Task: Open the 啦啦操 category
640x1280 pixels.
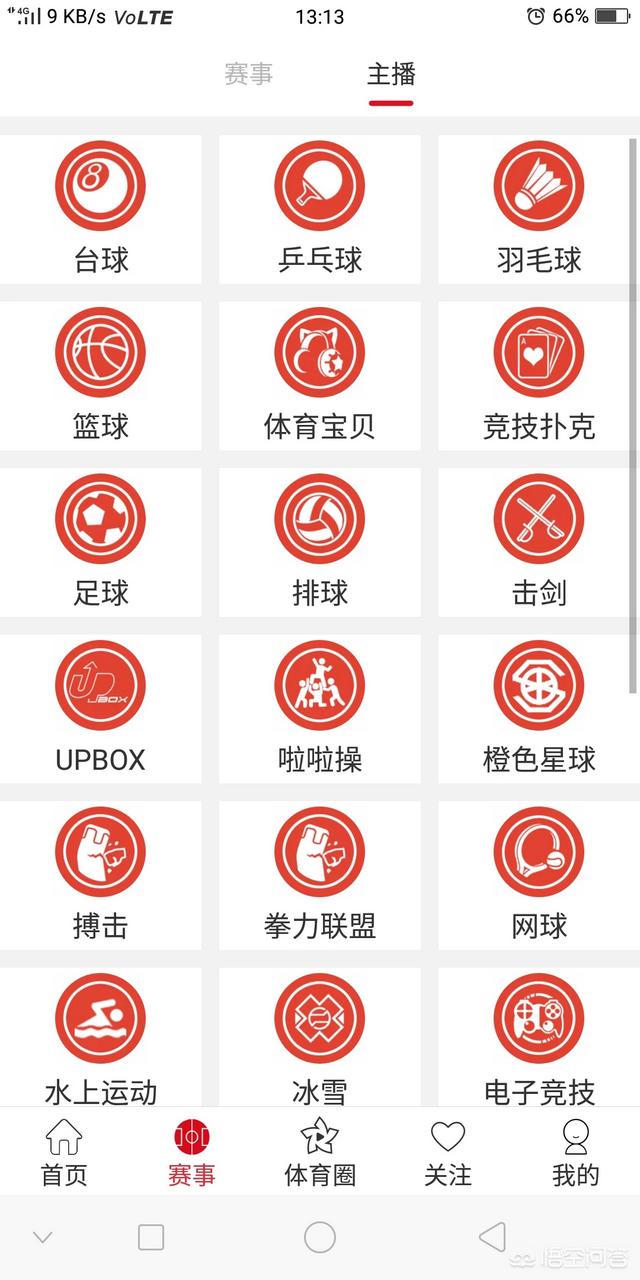Action: point(320,708)
